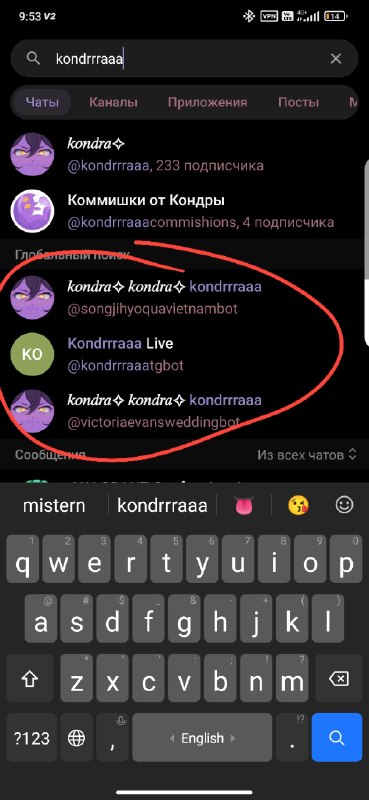Clear the search text with X
This screenshot has height=800, width=369.
pos(335,59)
